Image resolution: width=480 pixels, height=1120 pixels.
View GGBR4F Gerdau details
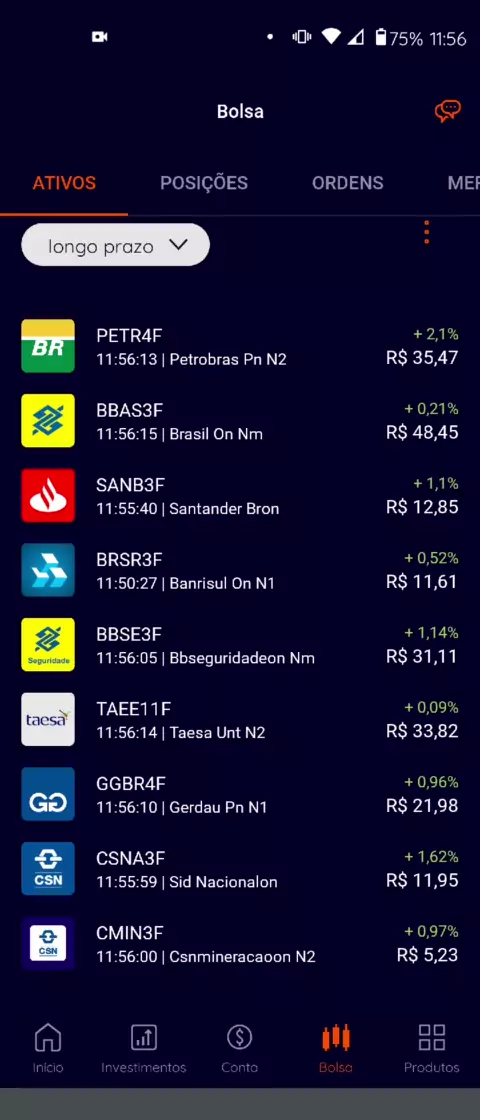[240, 794]
